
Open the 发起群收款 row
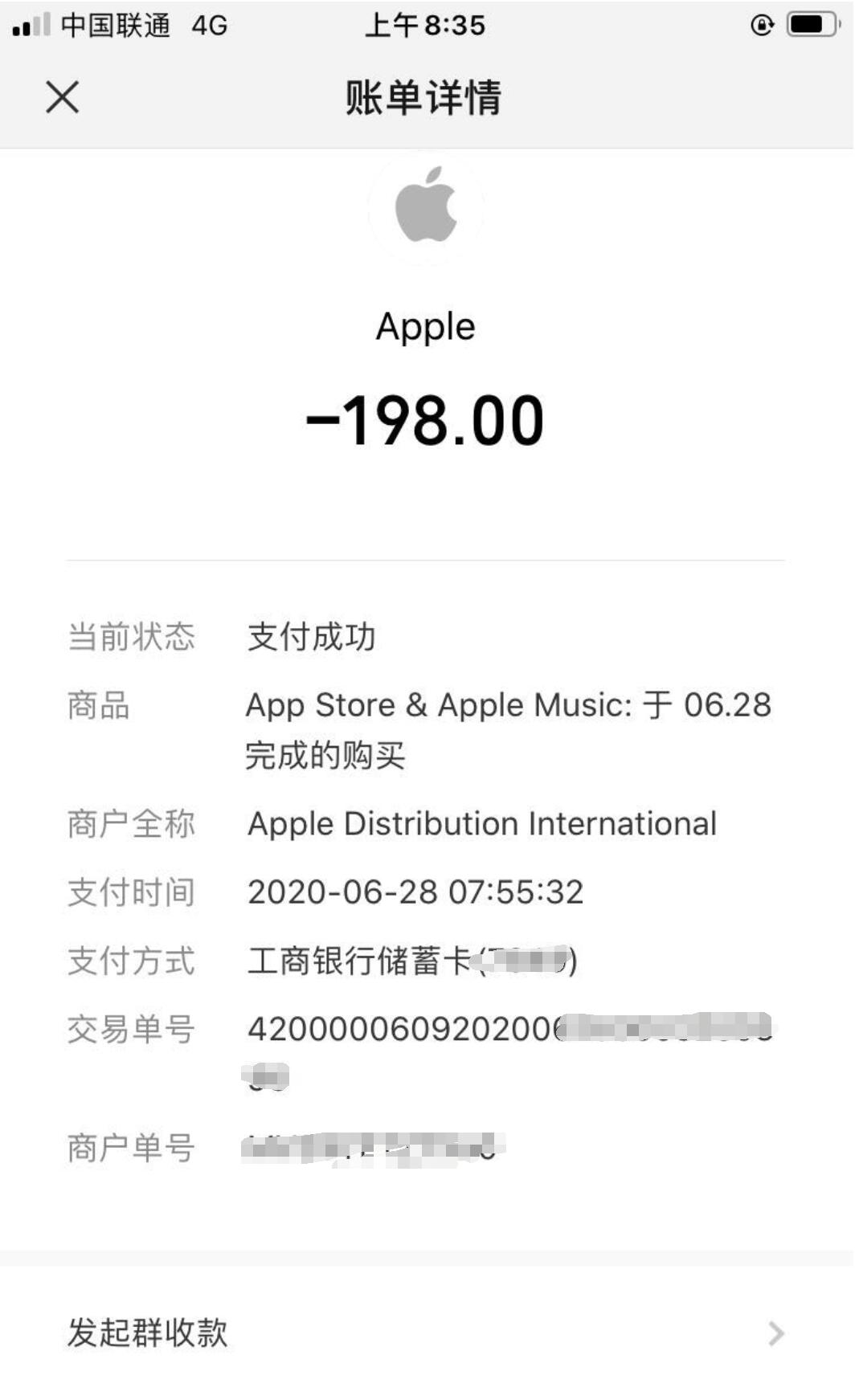426,1333
